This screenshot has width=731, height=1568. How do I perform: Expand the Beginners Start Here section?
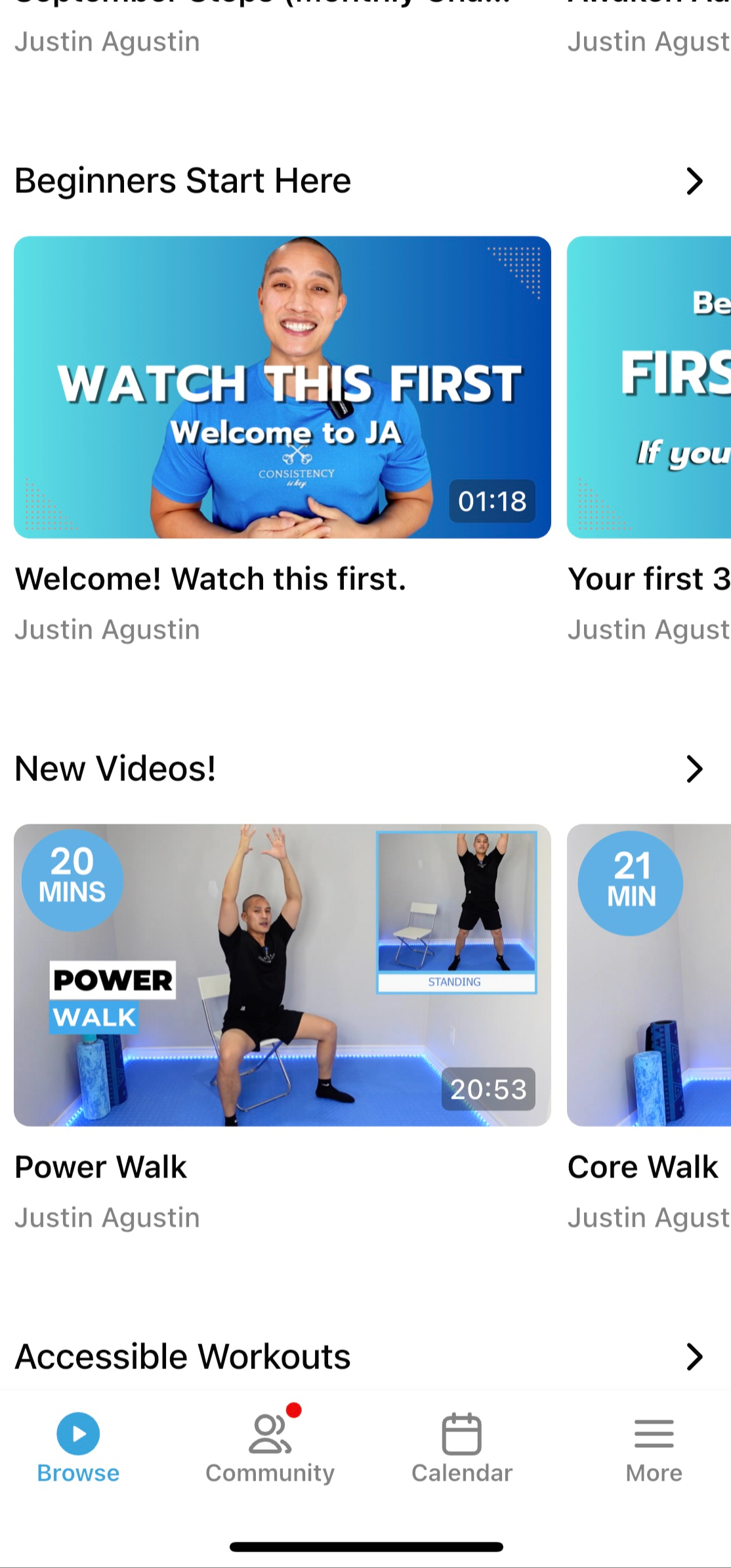[694, 181]
